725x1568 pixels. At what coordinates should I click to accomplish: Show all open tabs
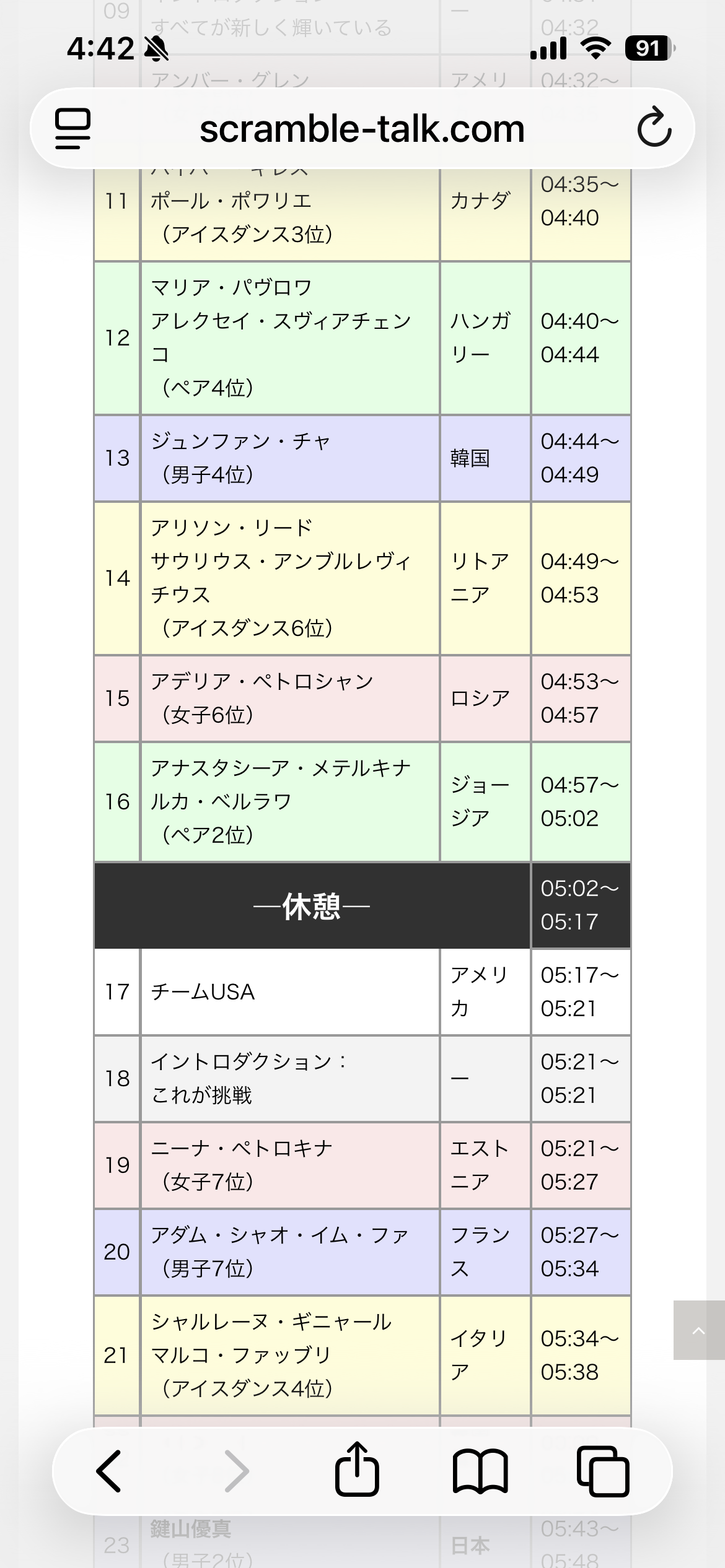(x=602, y=1471)
